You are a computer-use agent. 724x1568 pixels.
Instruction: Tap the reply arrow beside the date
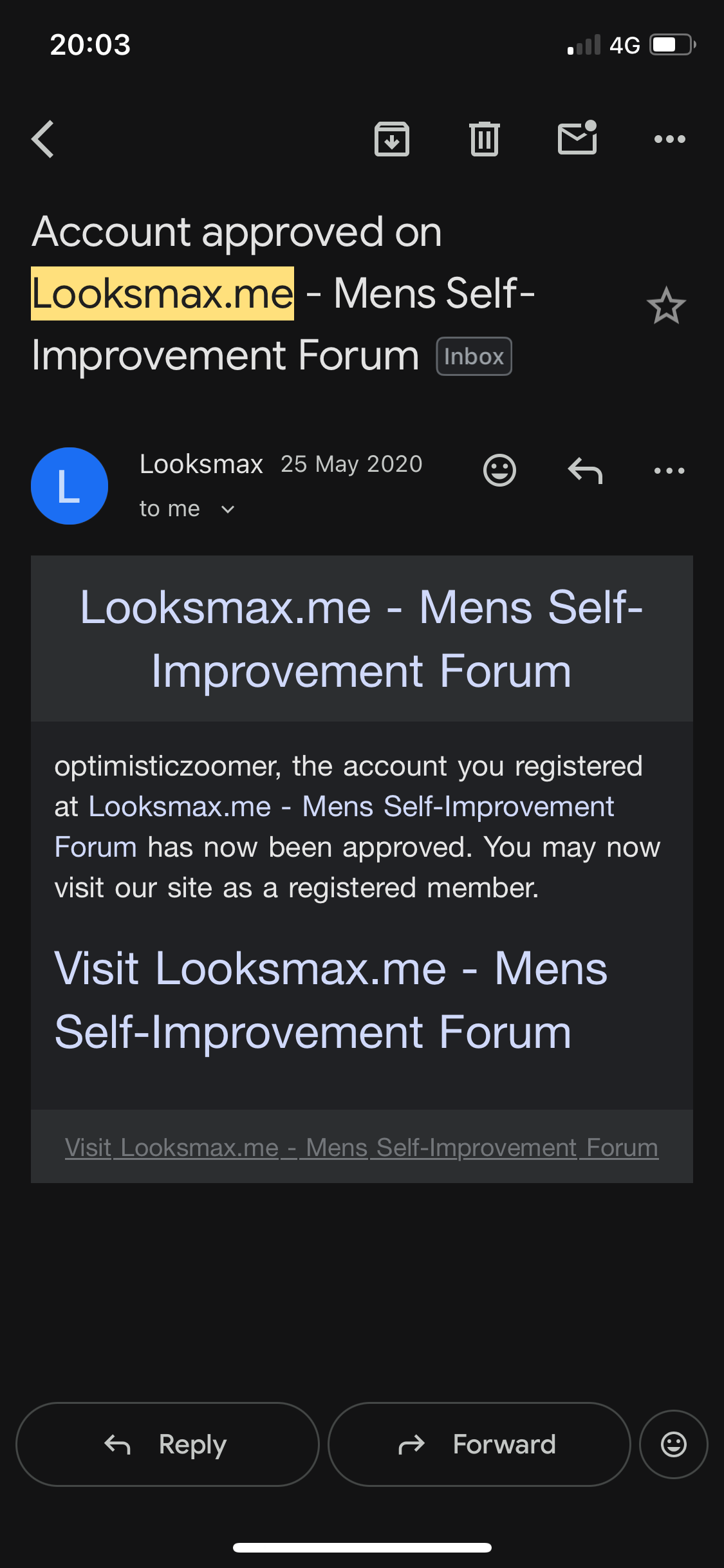[585, 471]
